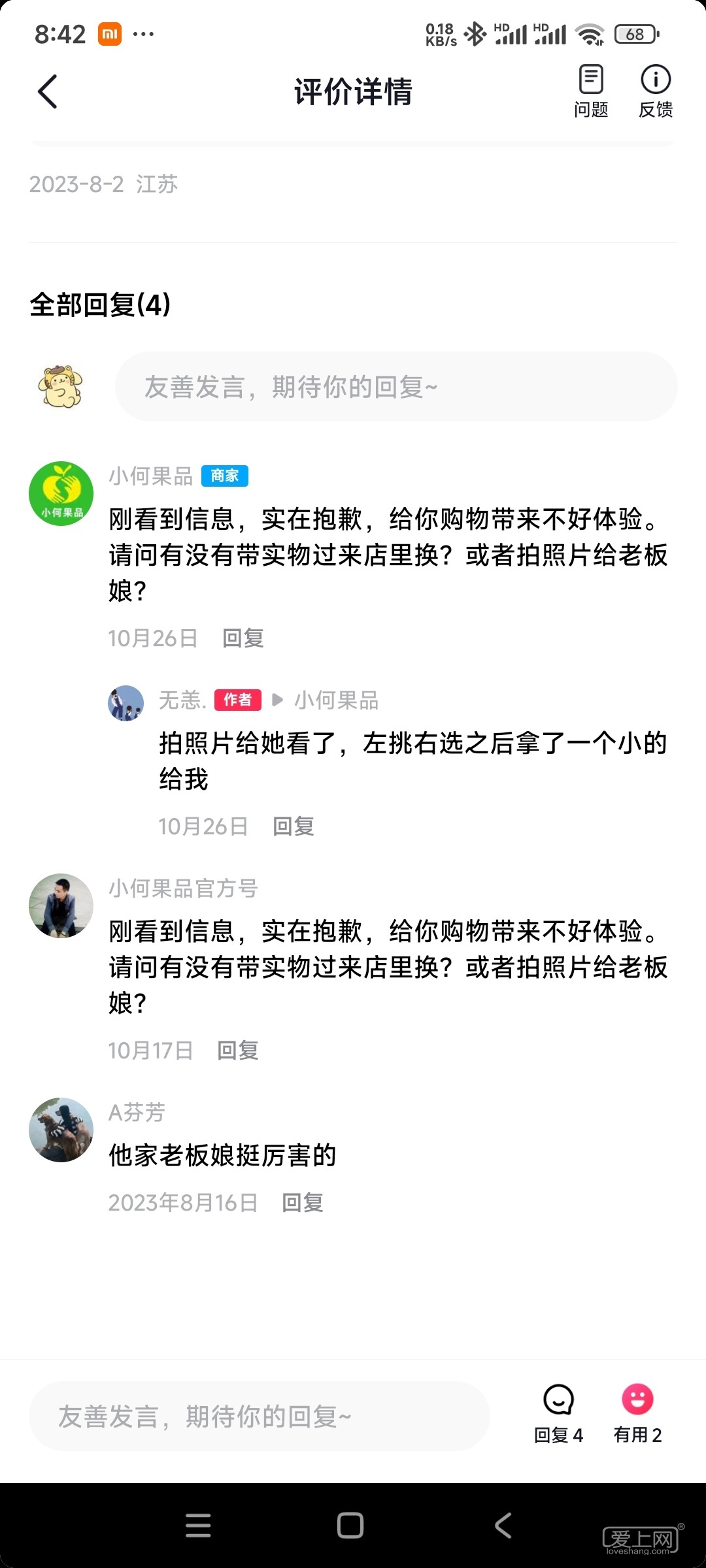Open 小何果品 merchant avatar

pyautogui.click(x=61, y=494)
